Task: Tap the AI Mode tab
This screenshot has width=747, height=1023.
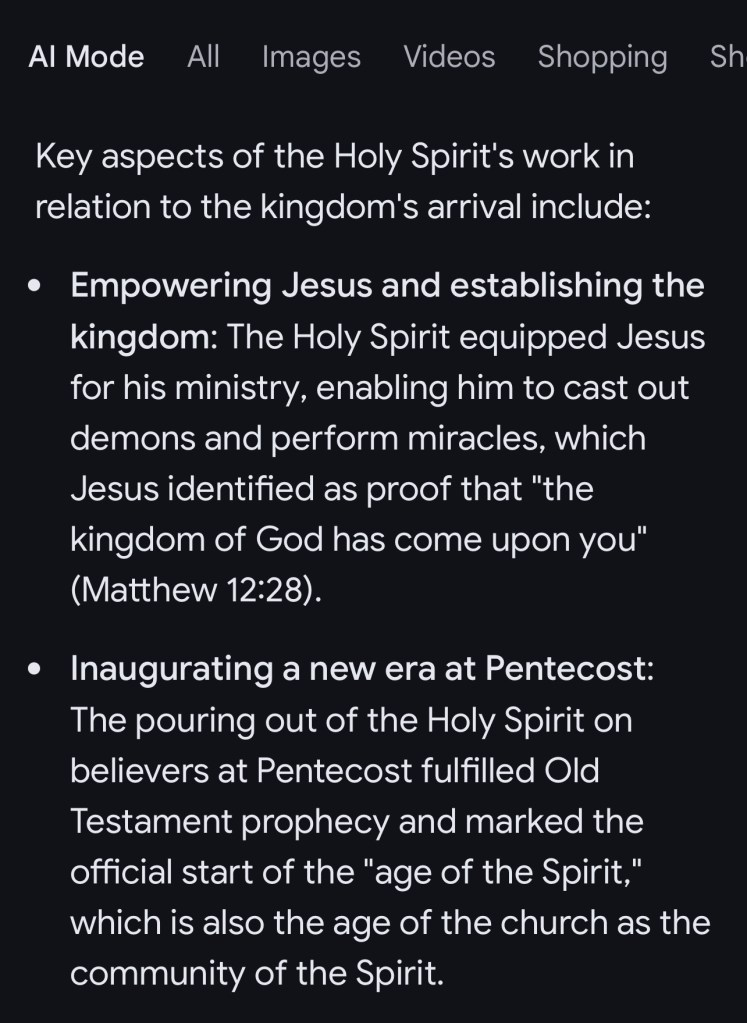Action: point(86,58)
